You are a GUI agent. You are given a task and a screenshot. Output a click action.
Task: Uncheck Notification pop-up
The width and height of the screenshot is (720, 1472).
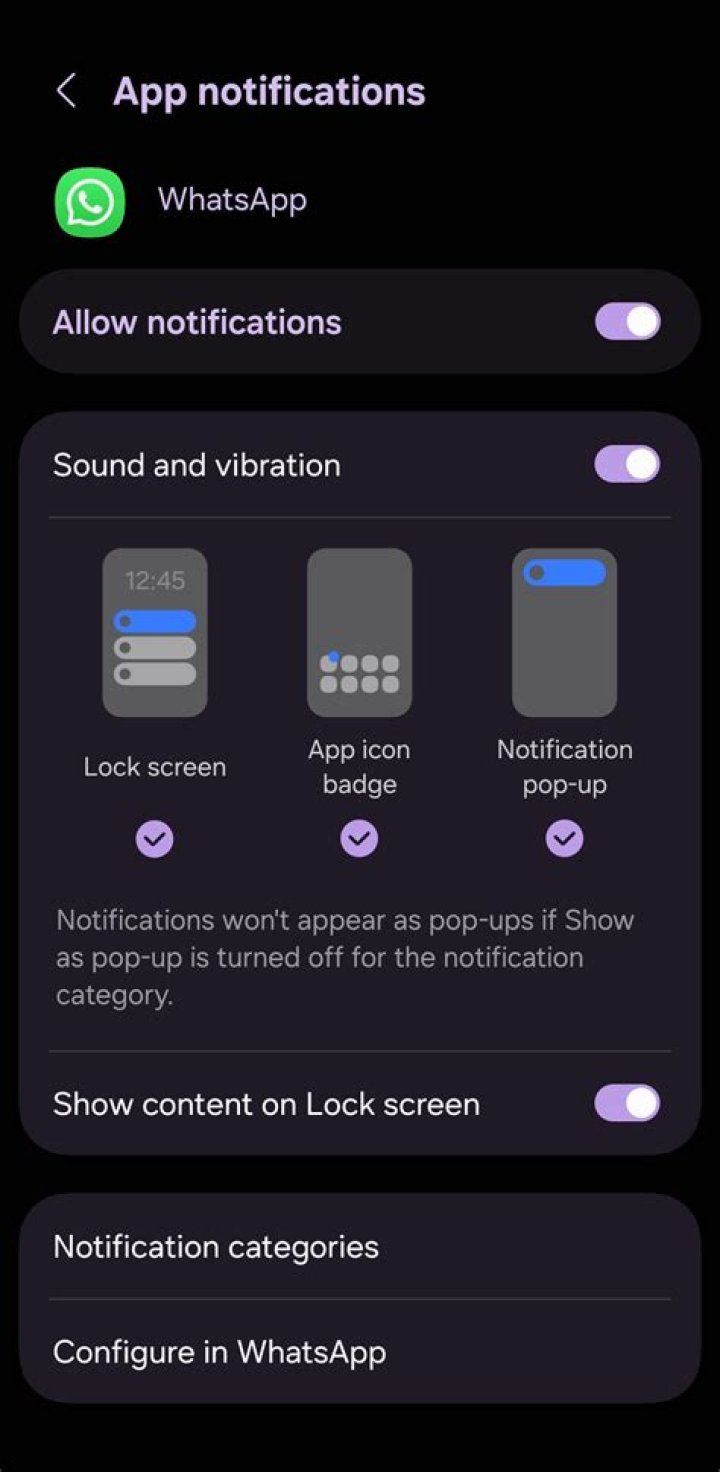564,839
